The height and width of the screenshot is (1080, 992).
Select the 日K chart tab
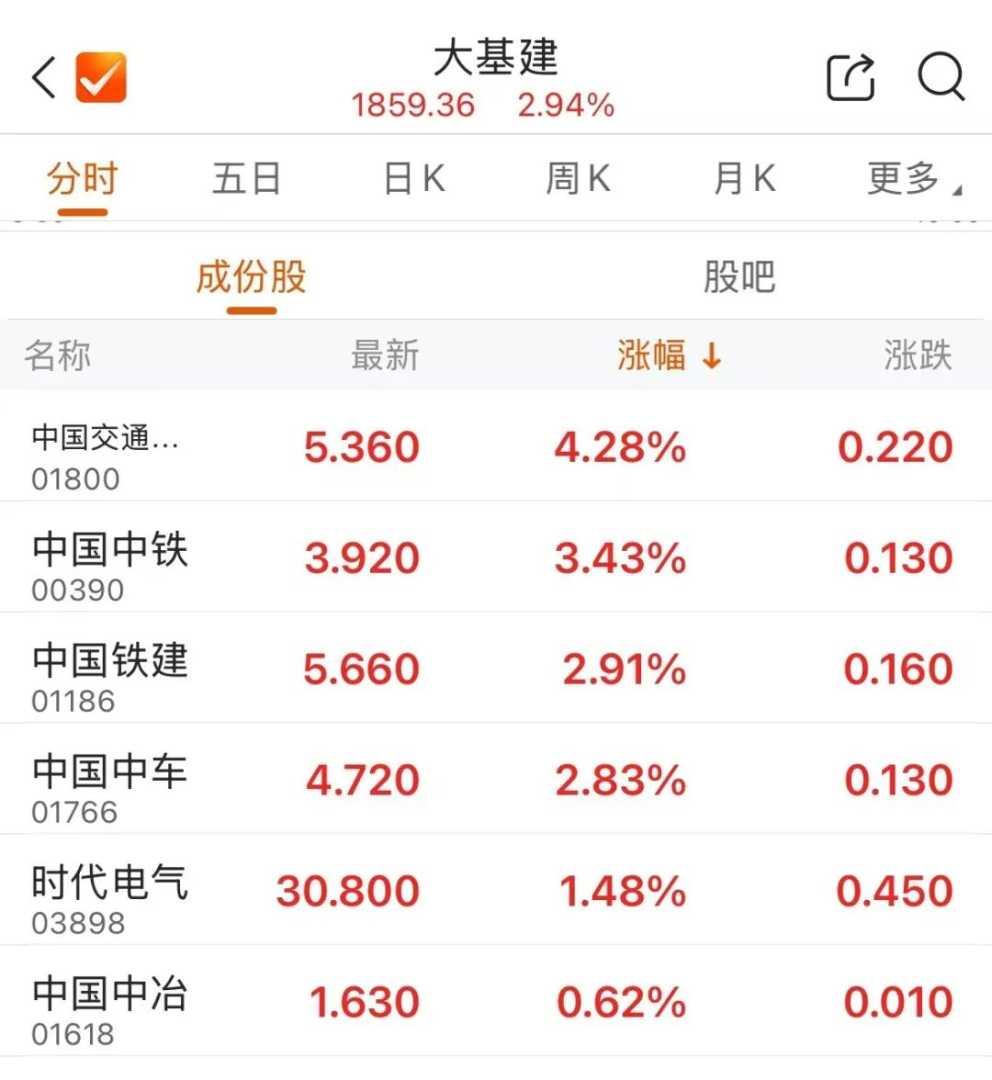click(x=414, y=180)
